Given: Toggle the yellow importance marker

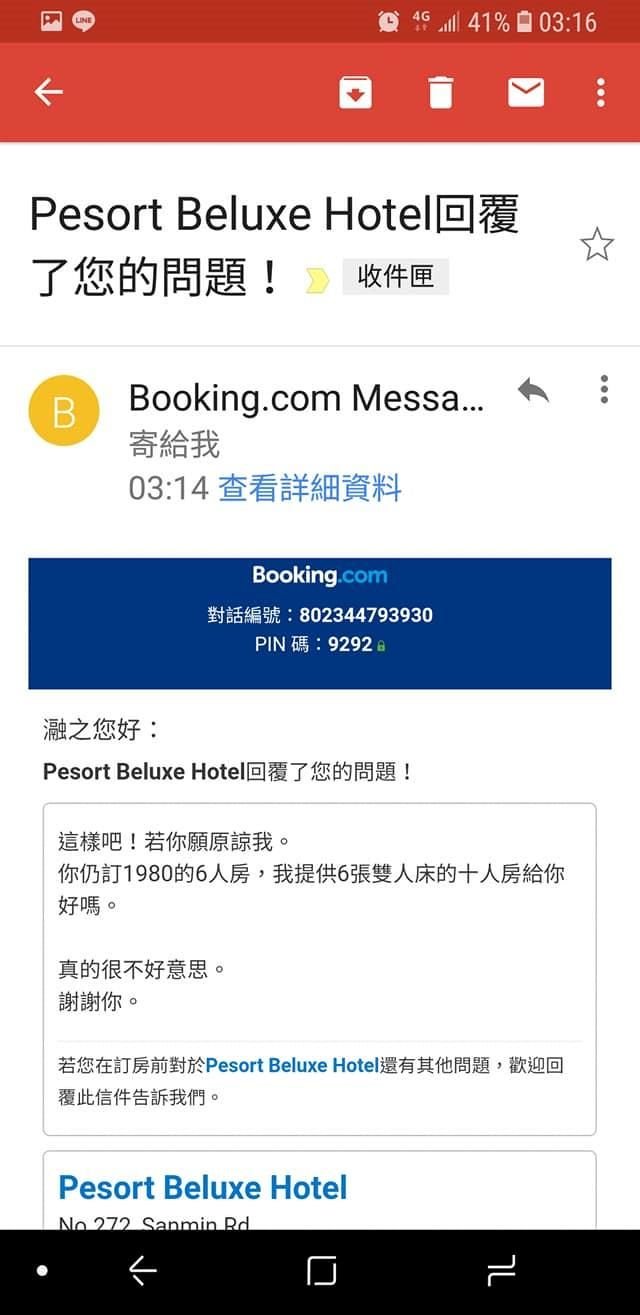Looking at the screenshot, I should [317, 282].
